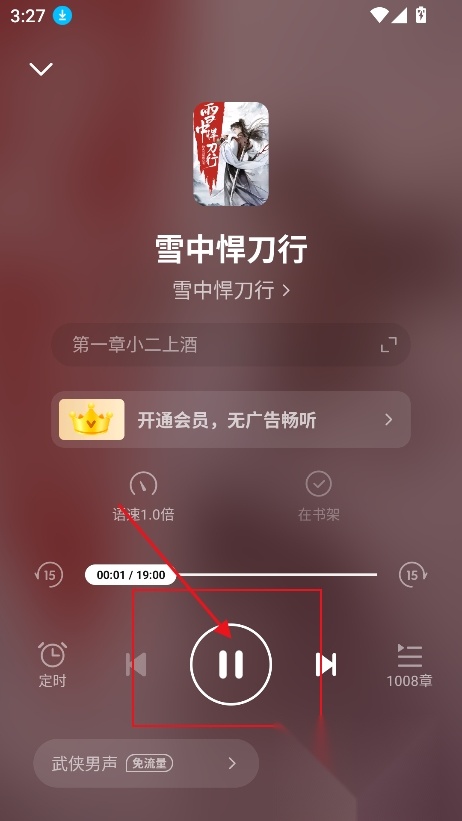Tap the playback progress bar
Viewport: 462px width, 821px height.
point(231,574)
